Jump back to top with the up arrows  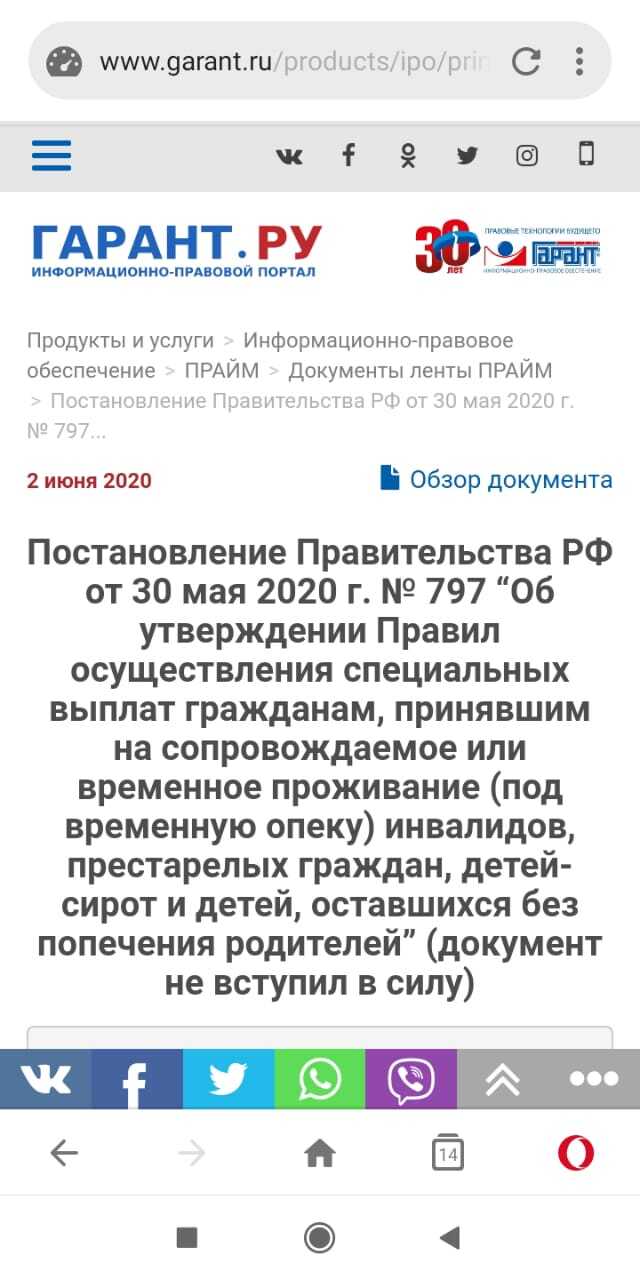pyautogui.click(x=502, y=1079)
